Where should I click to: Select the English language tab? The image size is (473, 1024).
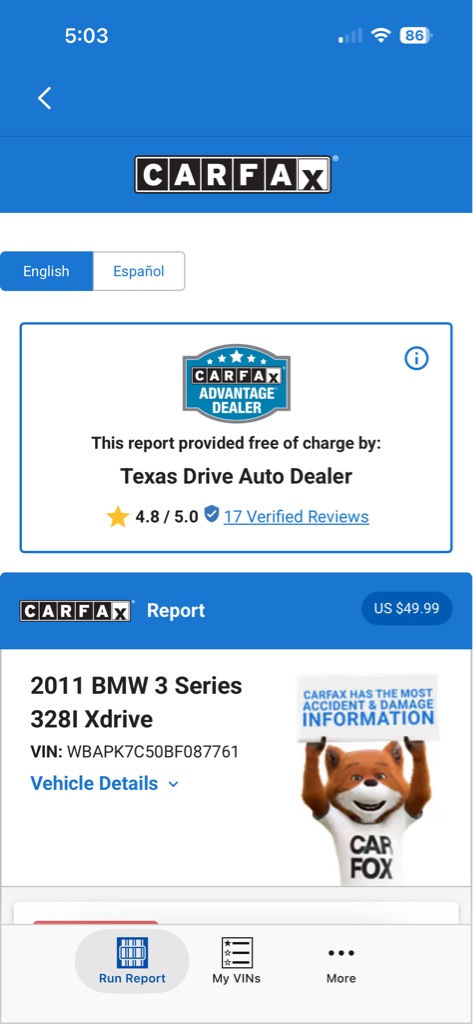(x=46, y=271)
